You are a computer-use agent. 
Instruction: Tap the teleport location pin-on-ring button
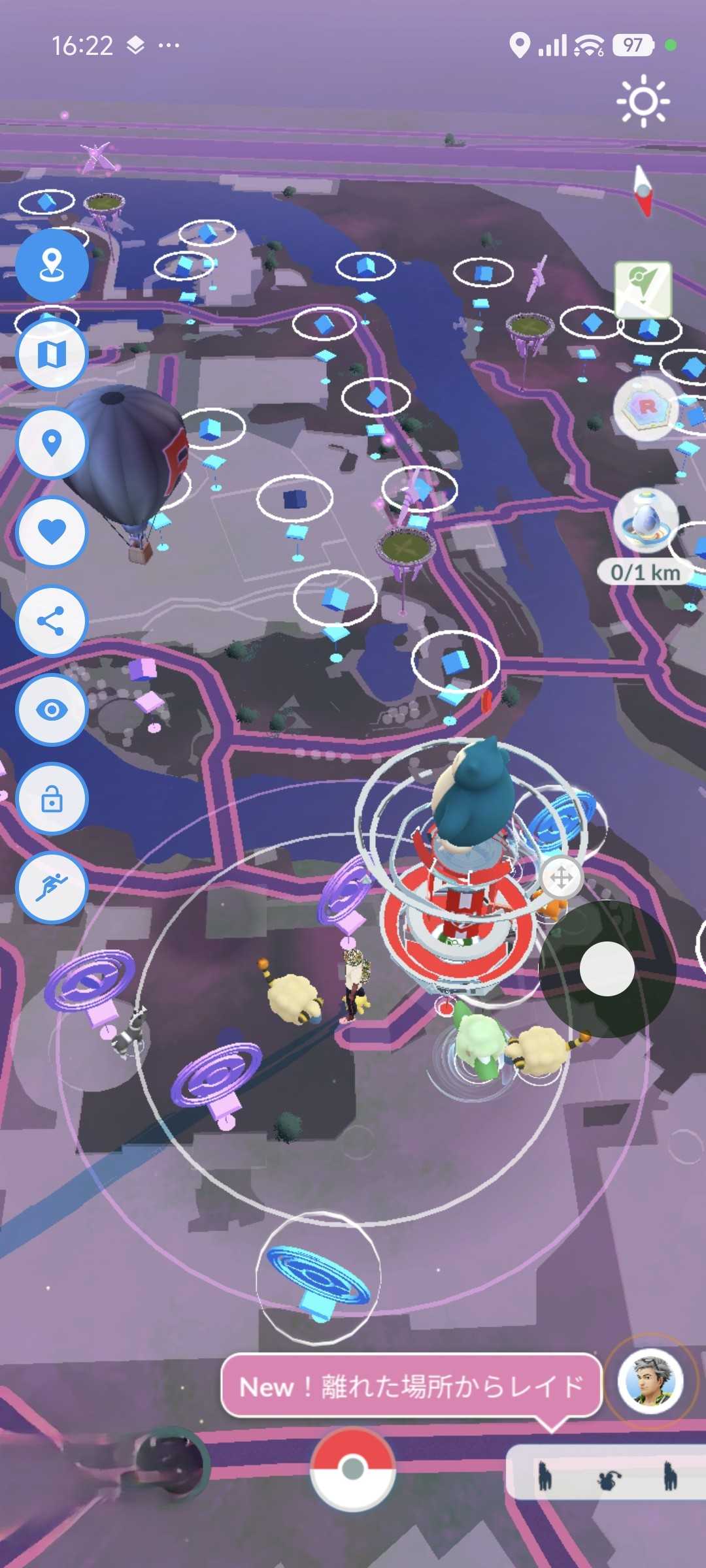point(52,265)
